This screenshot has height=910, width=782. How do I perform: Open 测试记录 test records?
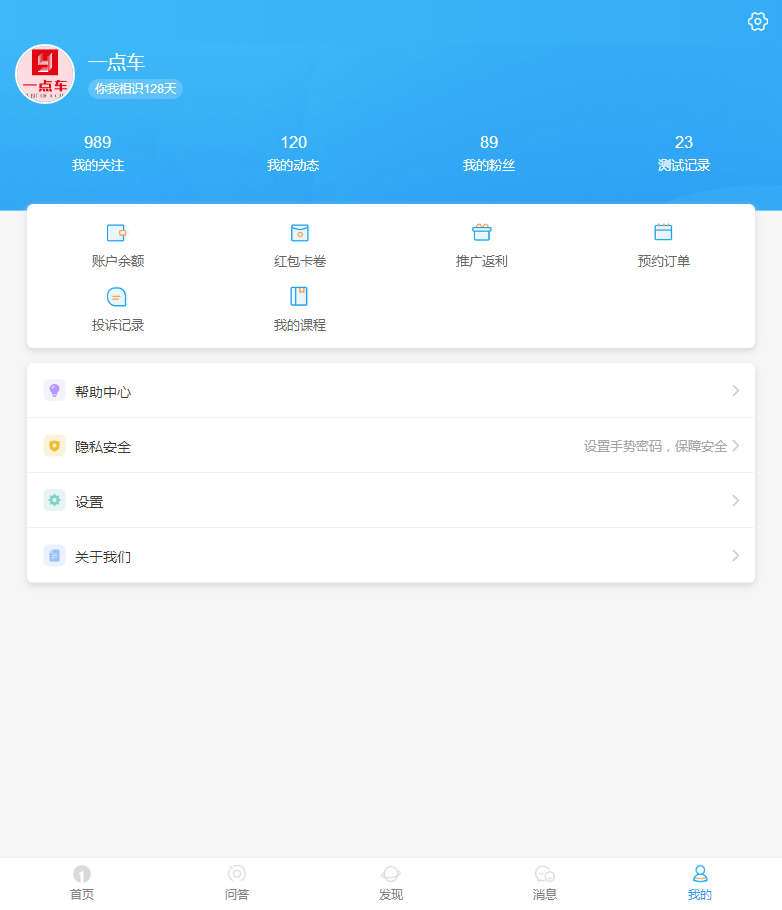coord(684,153)
